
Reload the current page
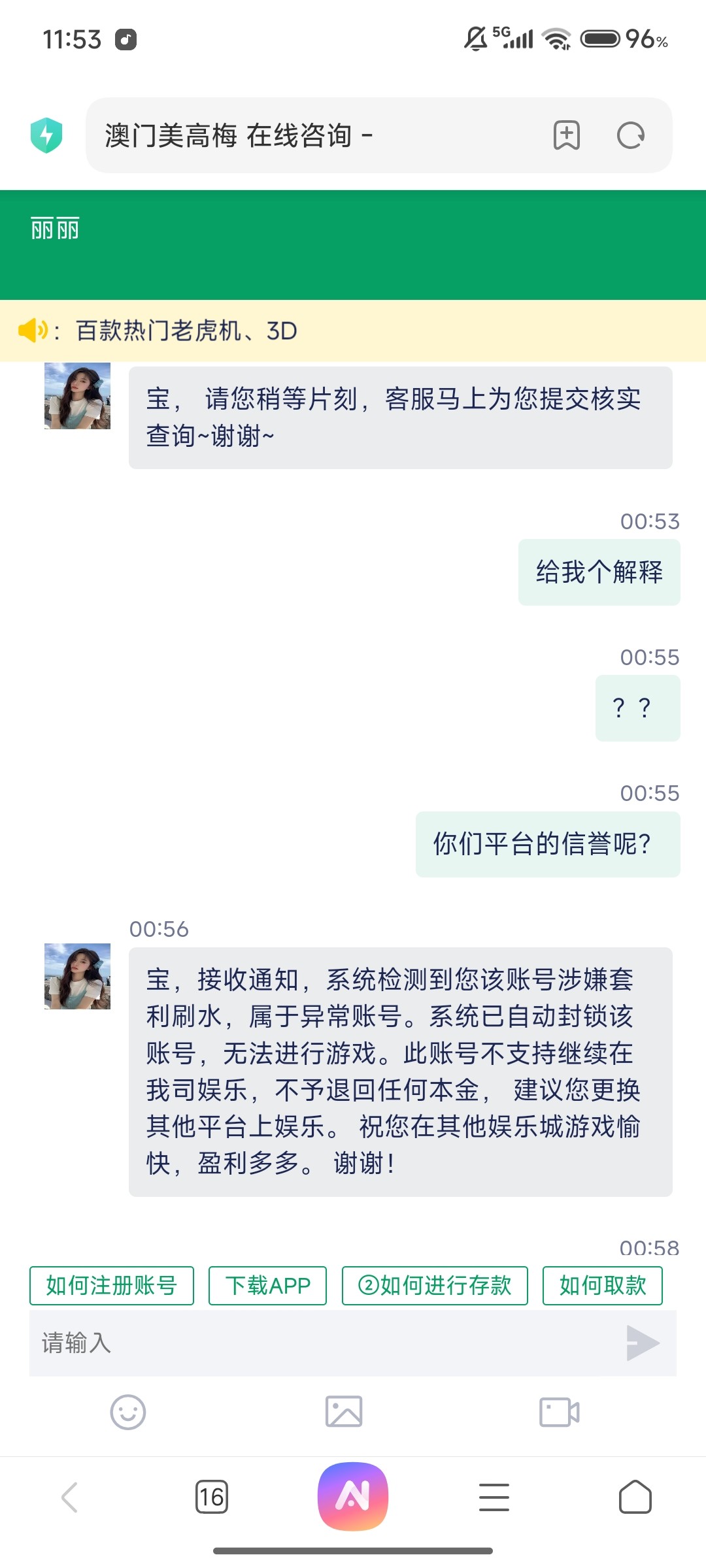pos(631,135)
